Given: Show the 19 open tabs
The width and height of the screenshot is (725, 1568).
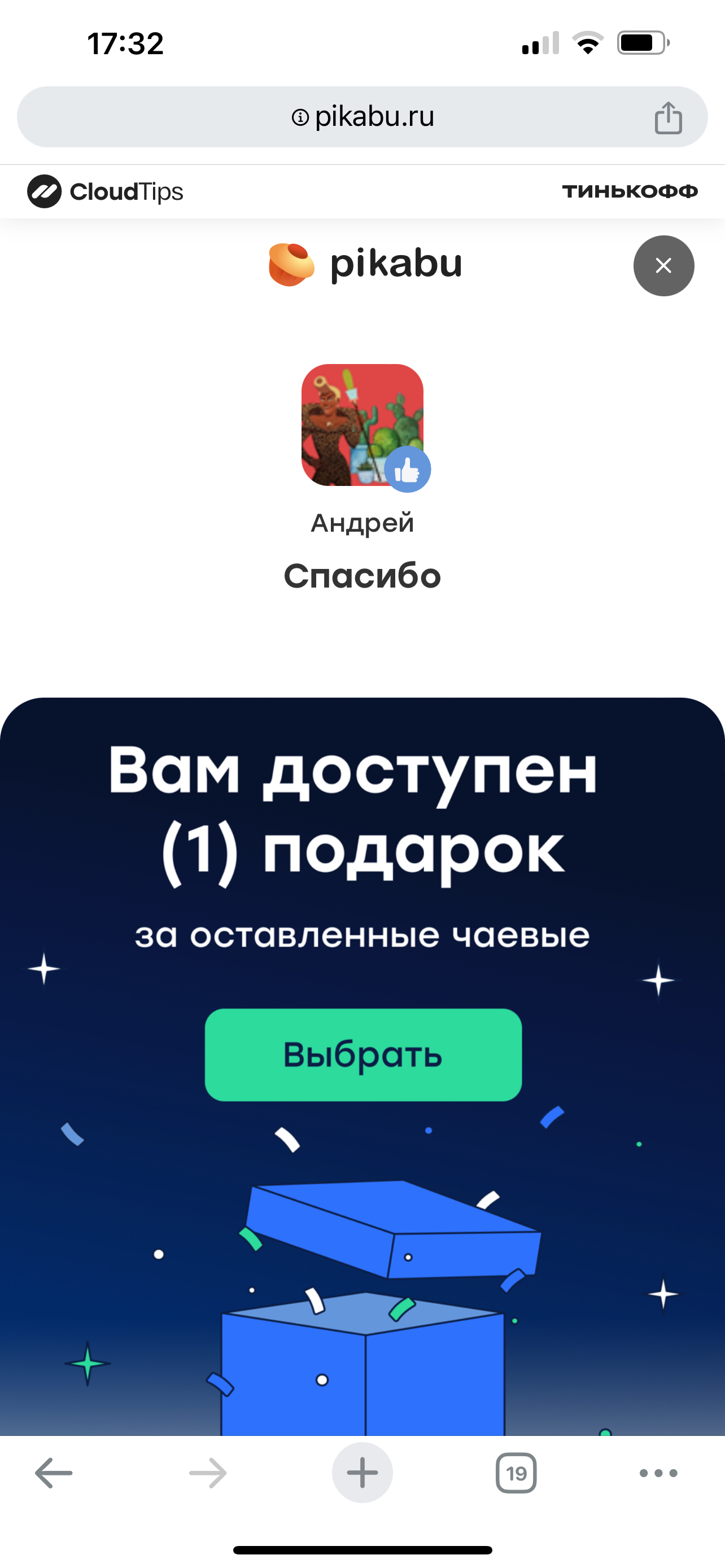Looking at the screenshot, I should 516,1473.
